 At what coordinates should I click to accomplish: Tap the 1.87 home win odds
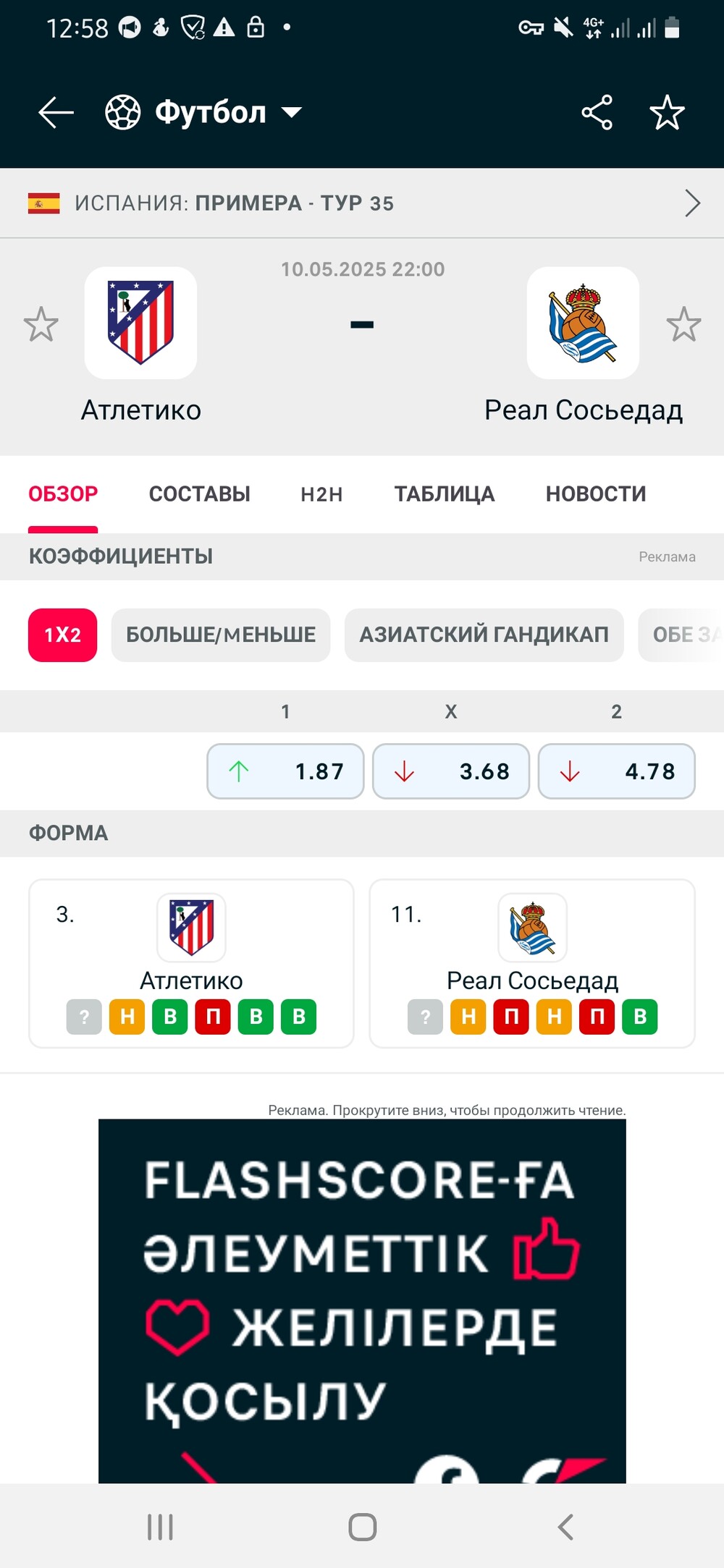coord(285,771)
